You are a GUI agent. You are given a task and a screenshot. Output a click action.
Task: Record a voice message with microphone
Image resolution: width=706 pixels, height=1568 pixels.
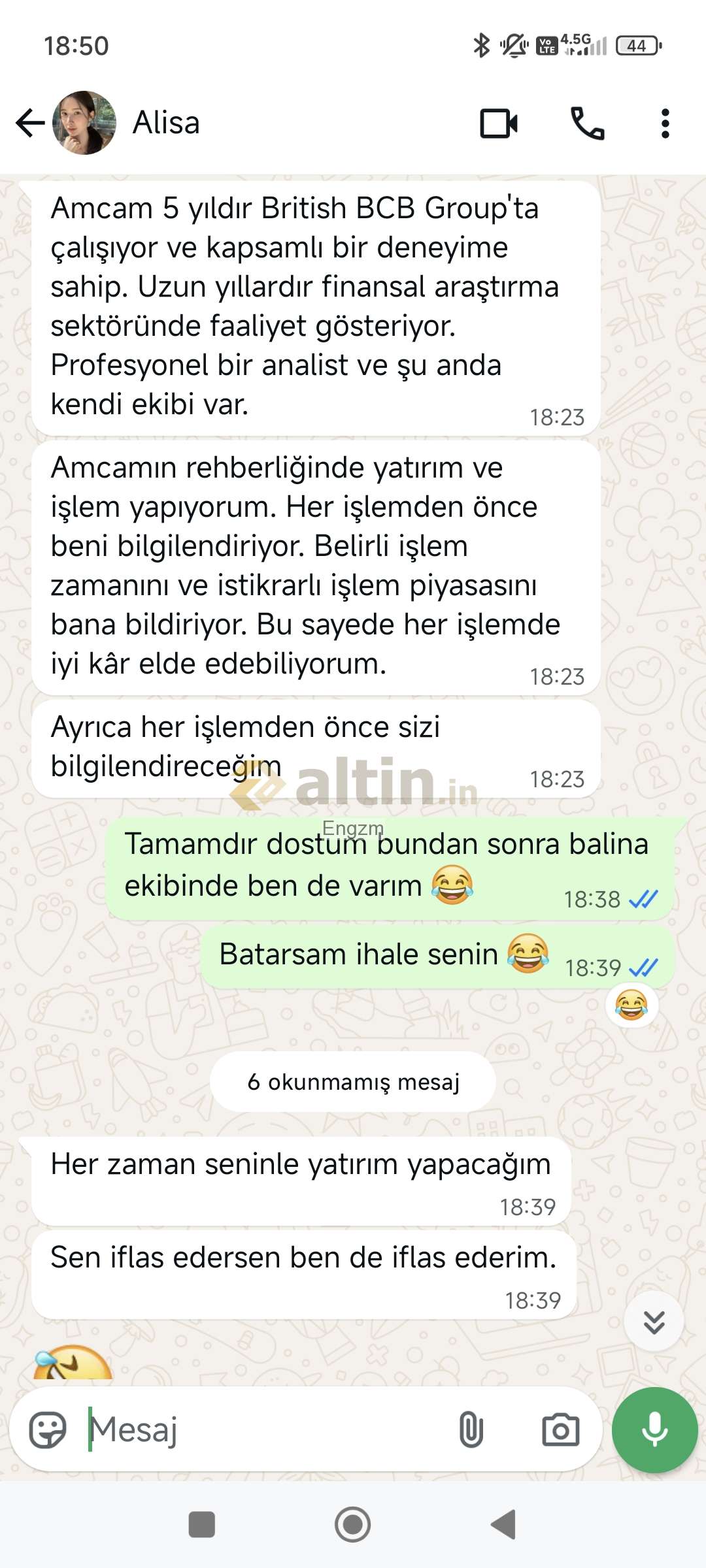coord(654,1430)
